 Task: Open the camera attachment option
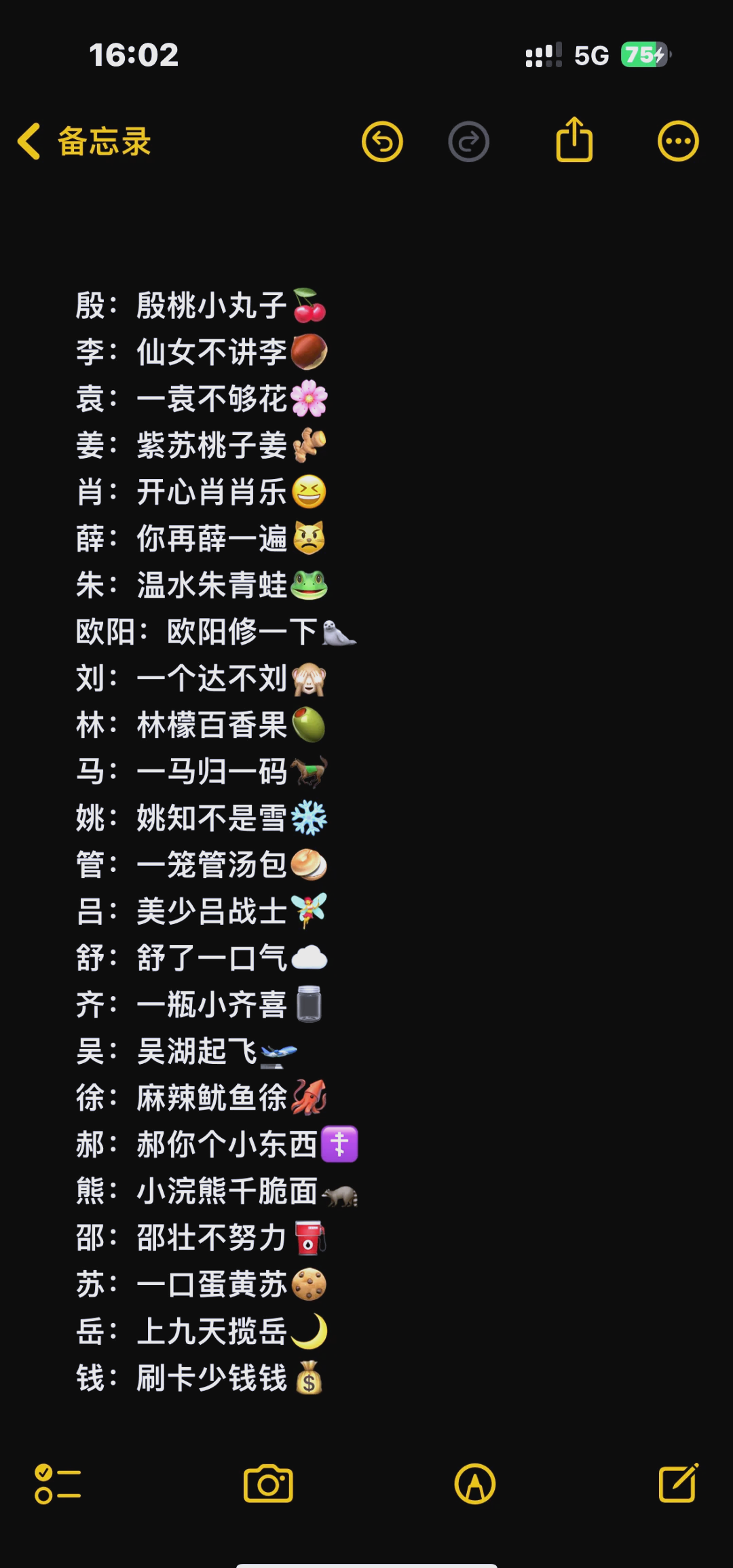click(x=268, y=1483)
